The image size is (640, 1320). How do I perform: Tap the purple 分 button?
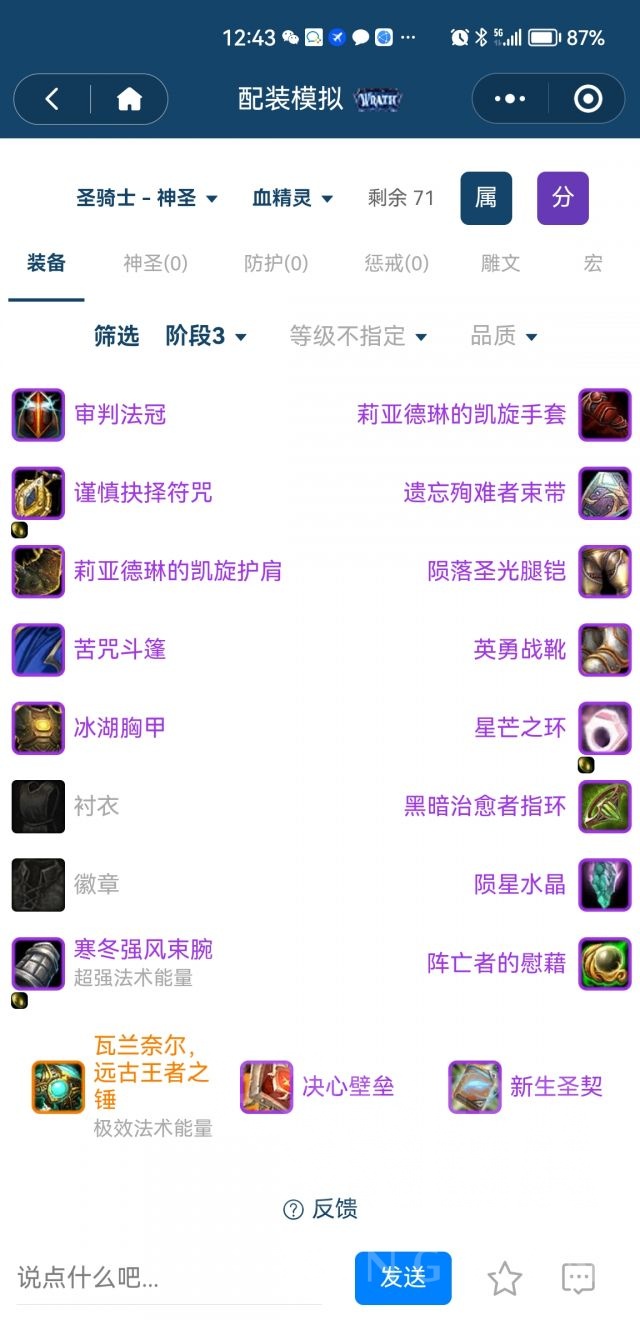point(563,198)
